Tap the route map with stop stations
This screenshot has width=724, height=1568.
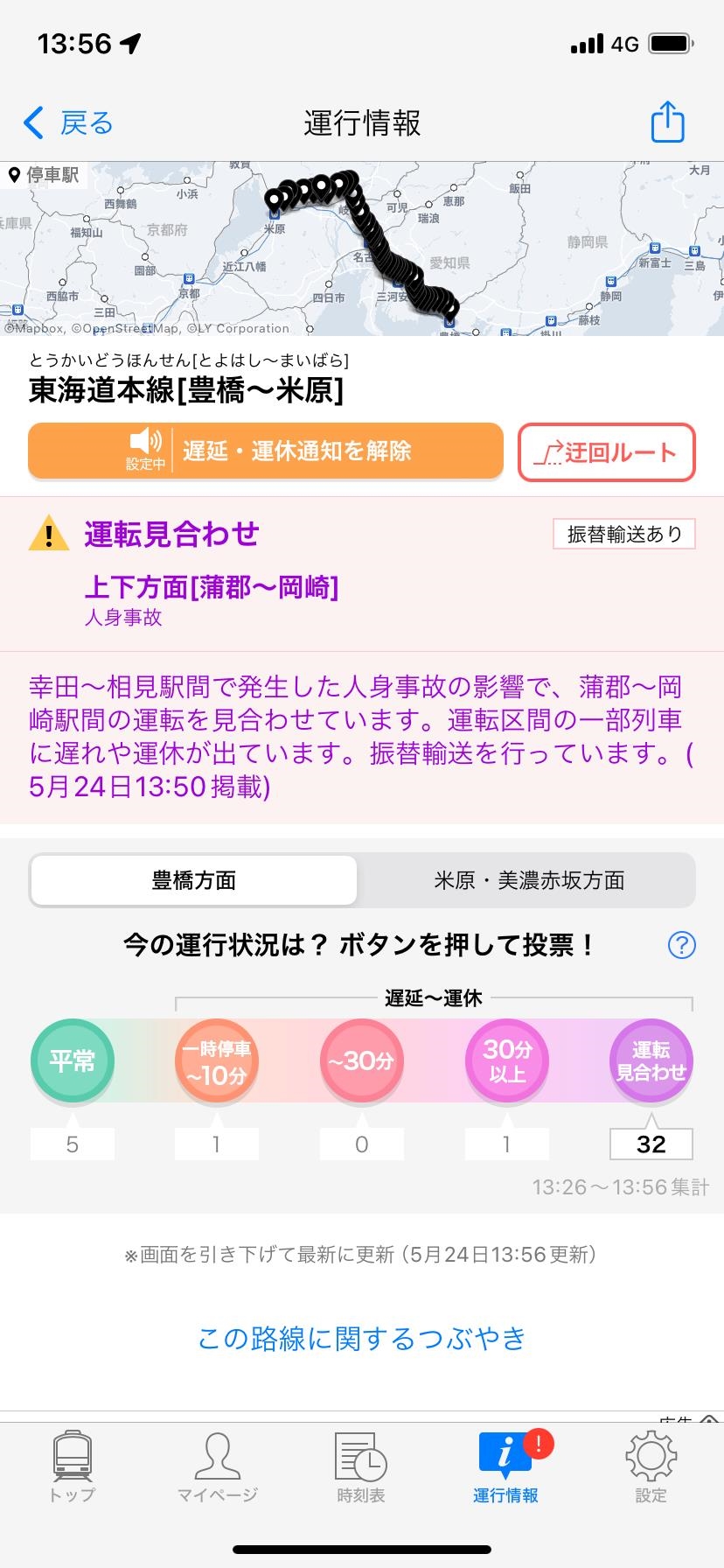click(x=362, y=248)
